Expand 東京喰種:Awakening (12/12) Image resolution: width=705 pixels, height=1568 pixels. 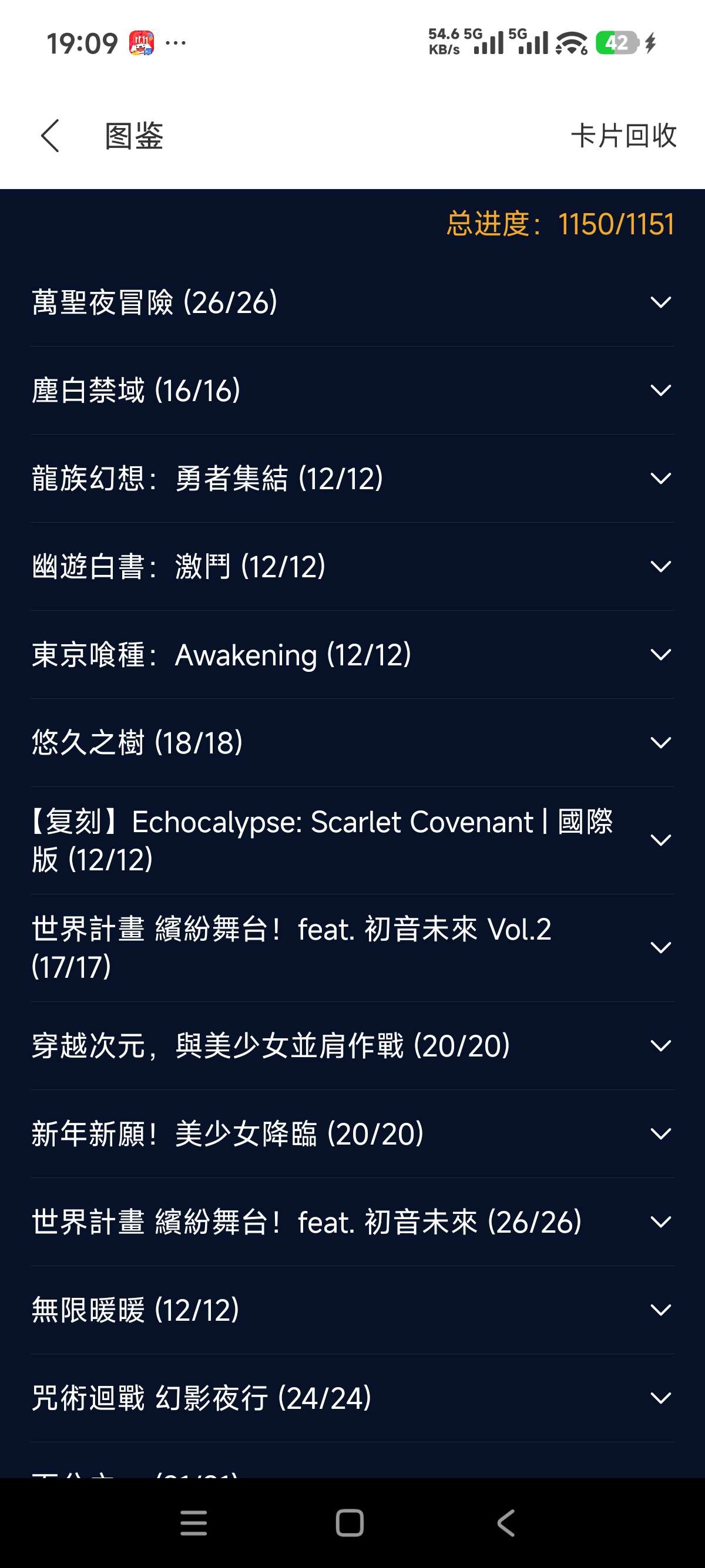tap(660, 655)
